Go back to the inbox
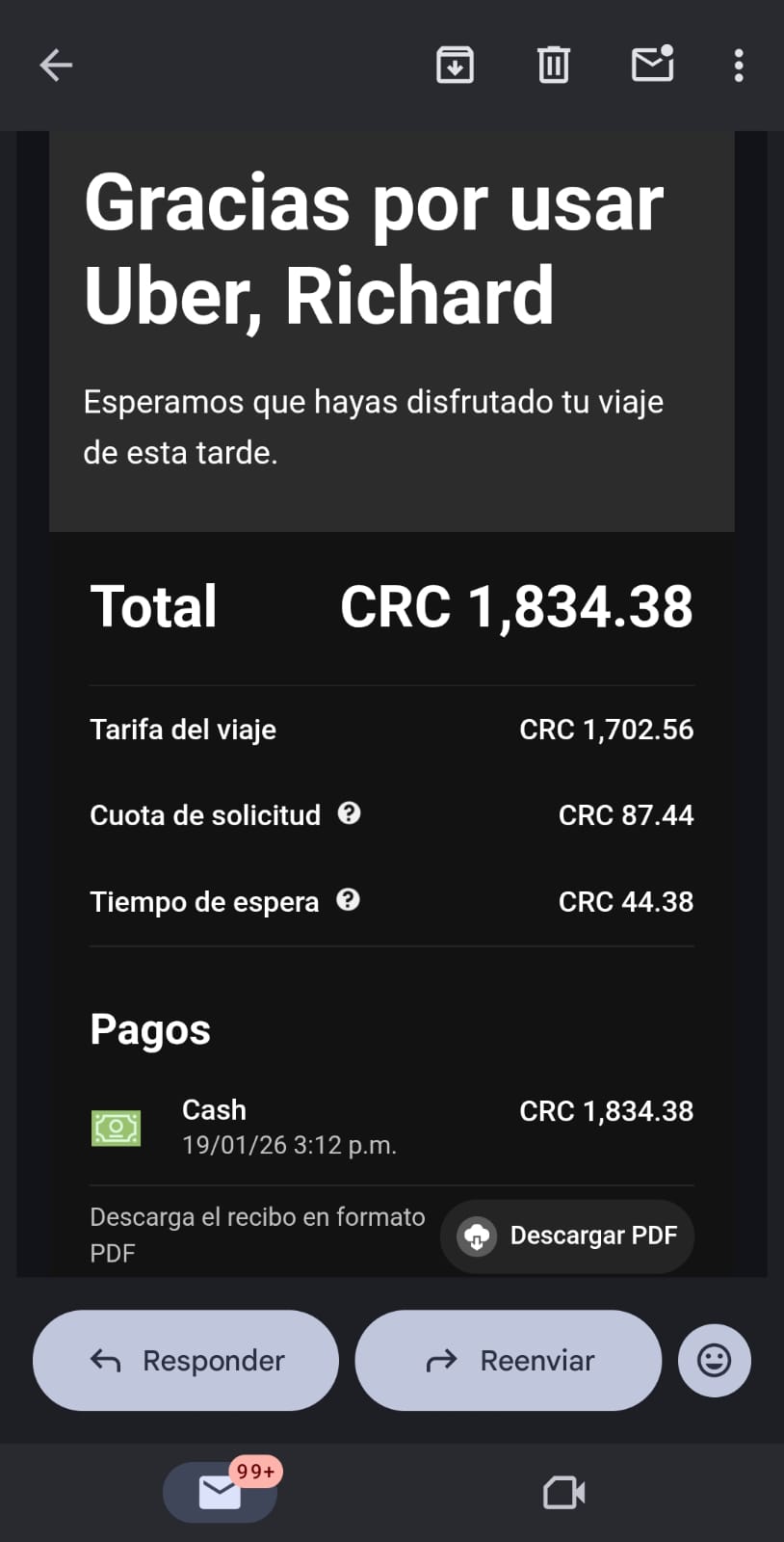 coord(56,66)
